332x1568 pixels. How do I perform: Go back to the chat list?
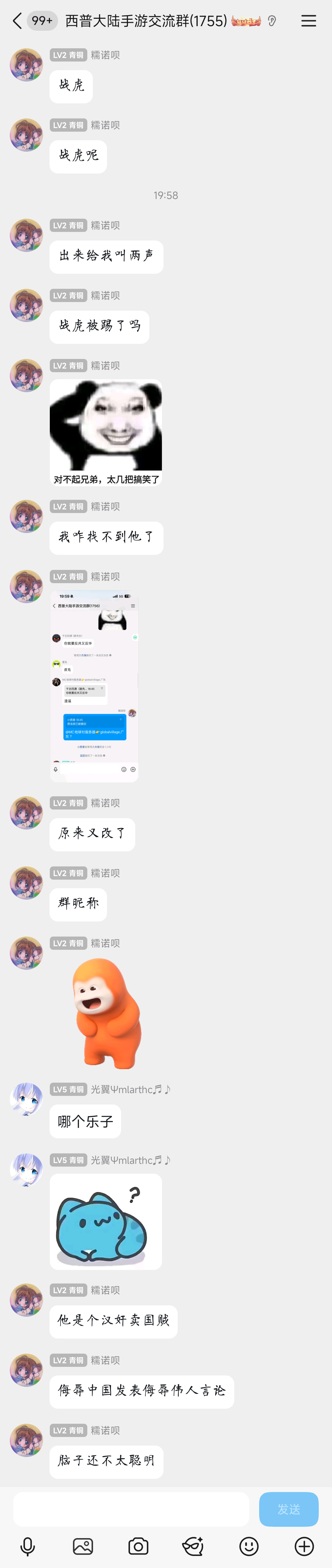[x=17, y=21]
